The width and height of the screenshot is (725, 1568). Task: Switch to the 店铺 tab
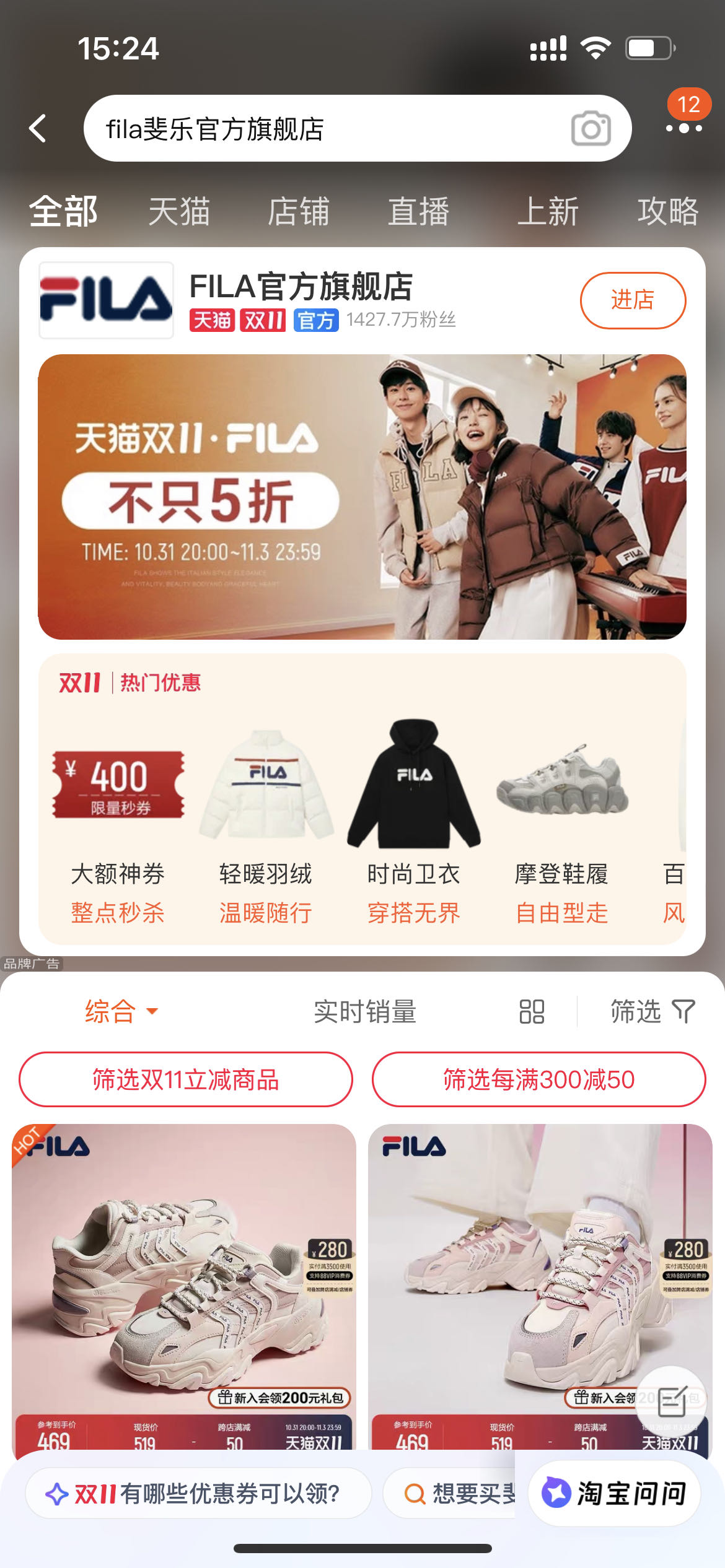(298, 212)
